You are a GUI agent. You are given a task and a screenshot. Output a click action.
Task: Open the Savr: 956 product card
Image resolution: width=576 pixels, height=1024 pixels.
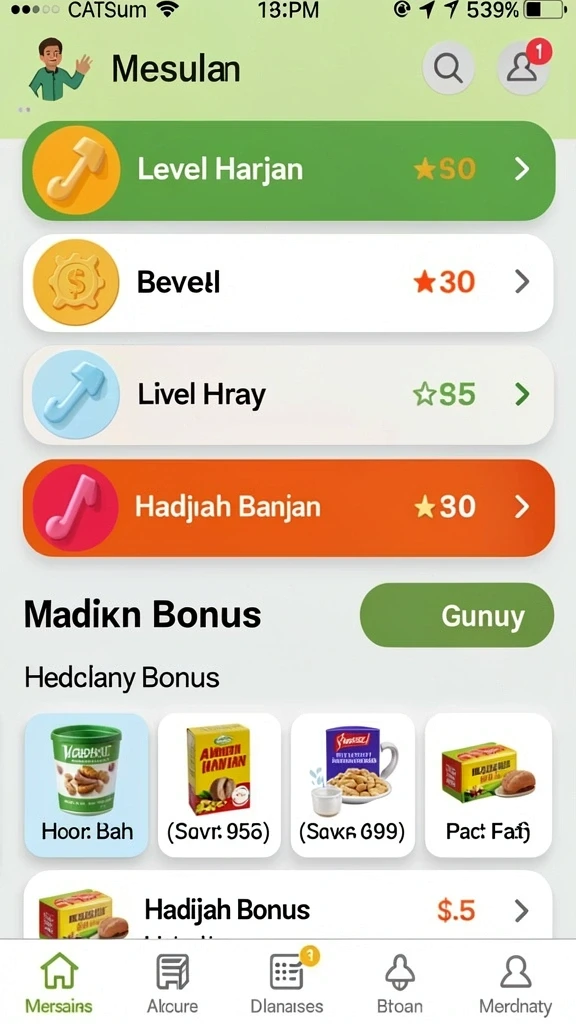219,784
